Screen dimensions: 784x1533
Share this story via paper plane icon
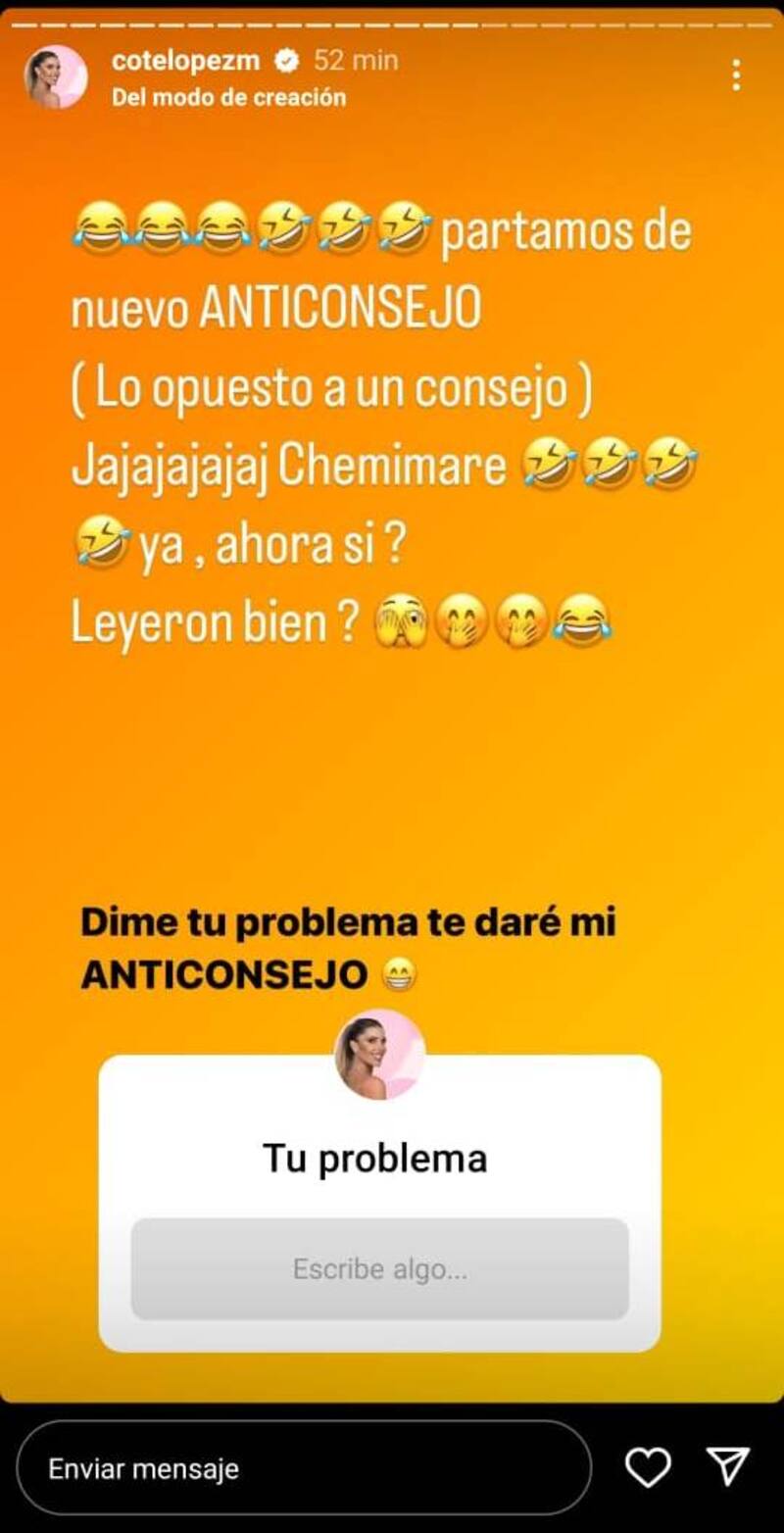728,1466
